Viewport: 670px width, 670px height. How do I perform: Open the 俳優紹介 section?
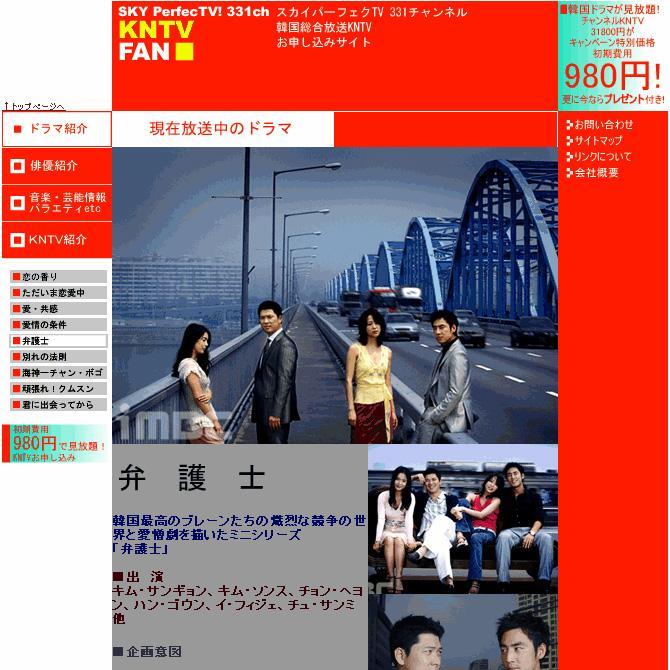point(56,166)
